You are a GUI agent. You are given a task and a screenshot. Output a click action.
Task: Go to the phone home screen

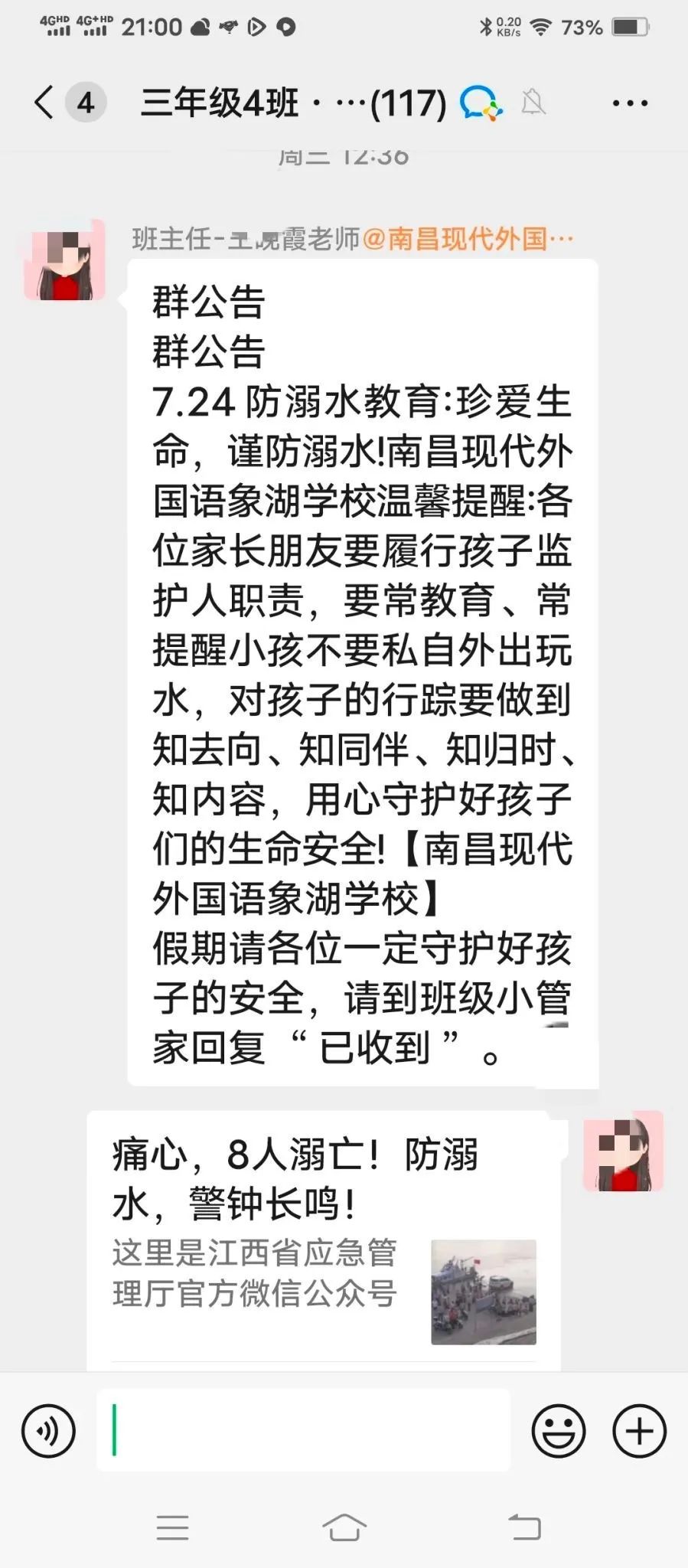click(344, 1527)
